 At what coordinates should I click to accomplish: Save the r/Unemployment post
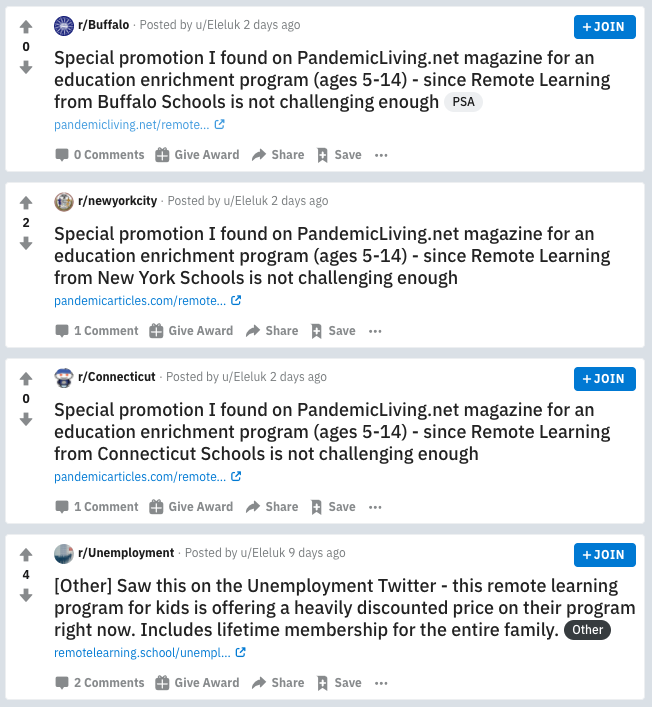338,683
